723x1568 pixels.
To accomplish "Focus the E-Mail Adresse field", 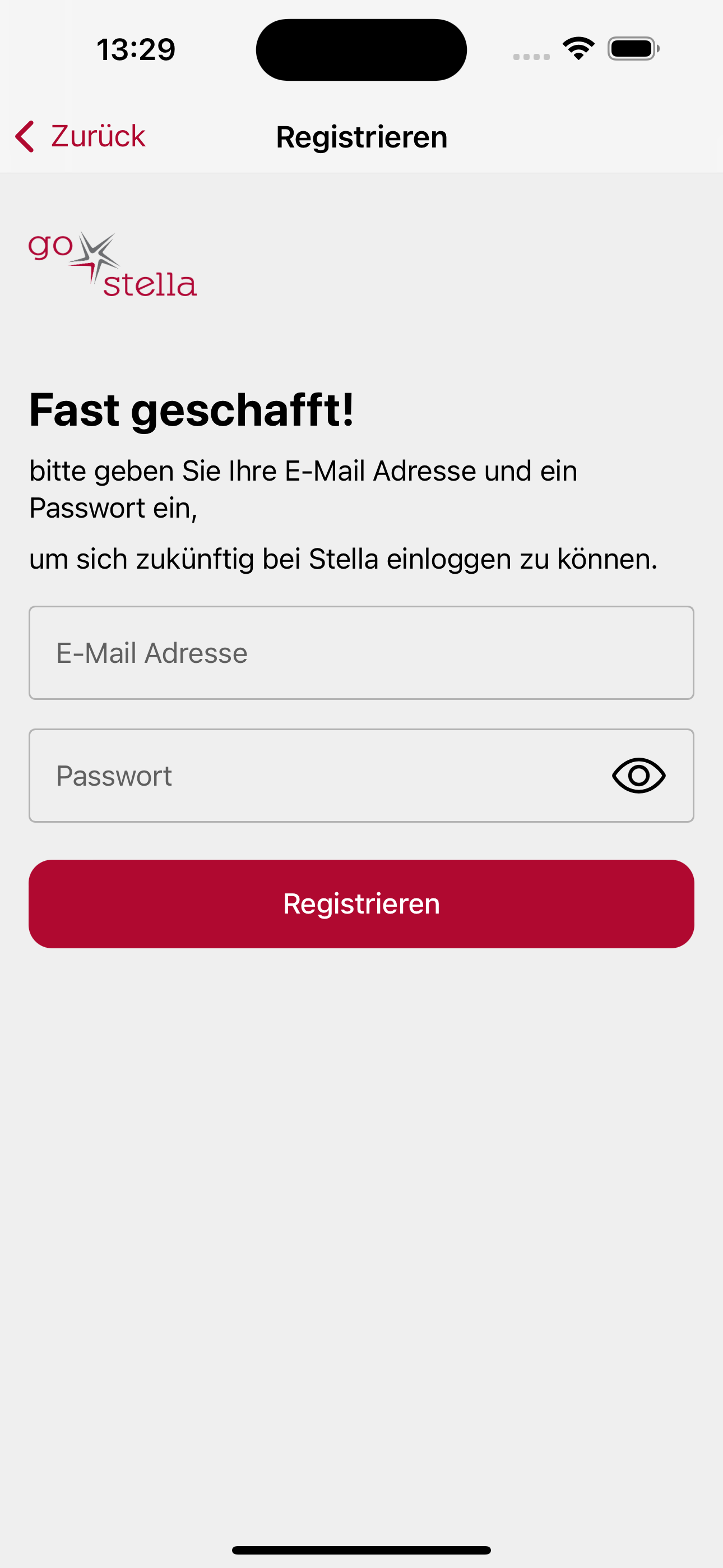I will click(361, 653).
